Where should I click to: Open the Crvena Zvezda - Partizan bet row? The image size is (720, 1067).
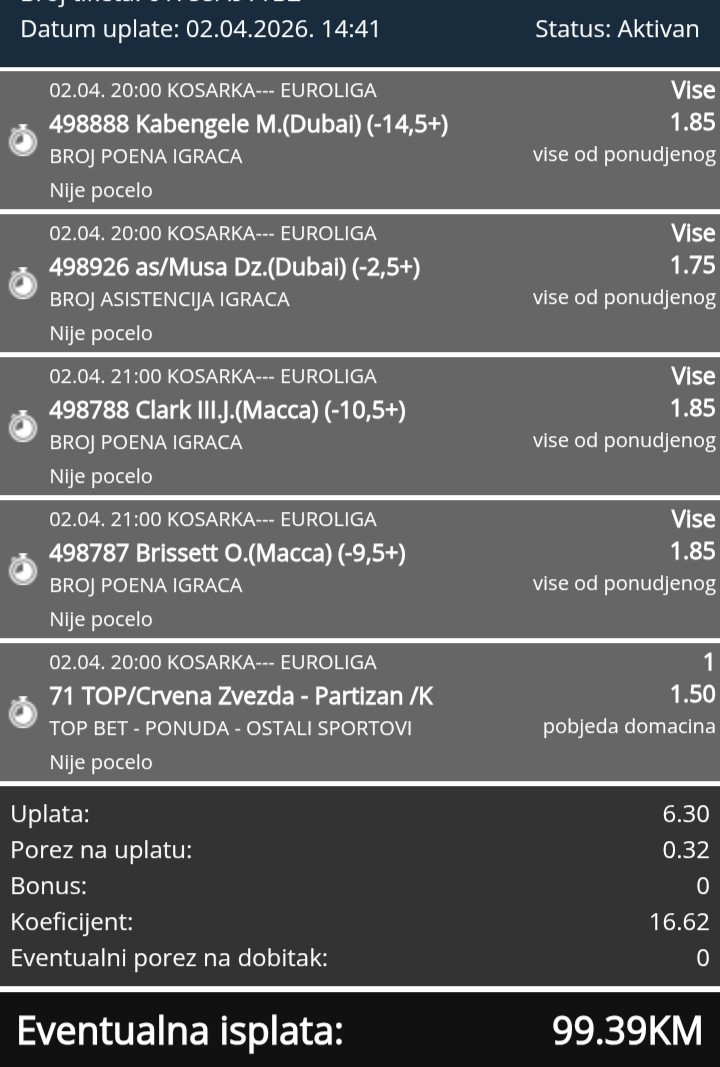point(360,712)
